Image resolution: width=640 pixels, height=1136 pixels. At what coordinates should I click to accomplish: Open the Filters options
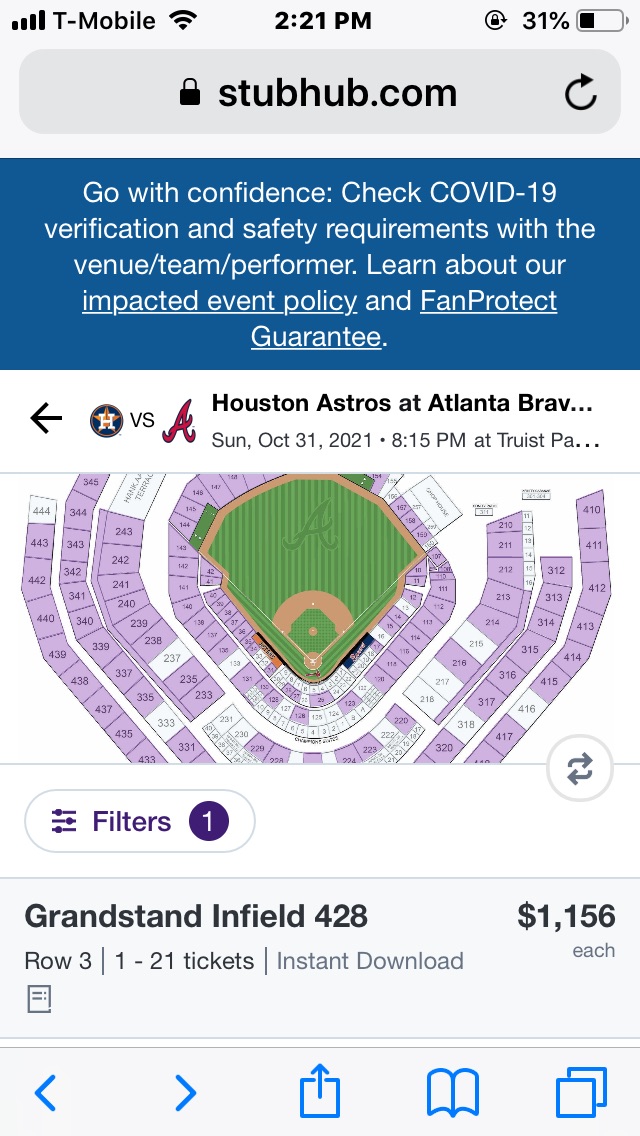(140, 822)
